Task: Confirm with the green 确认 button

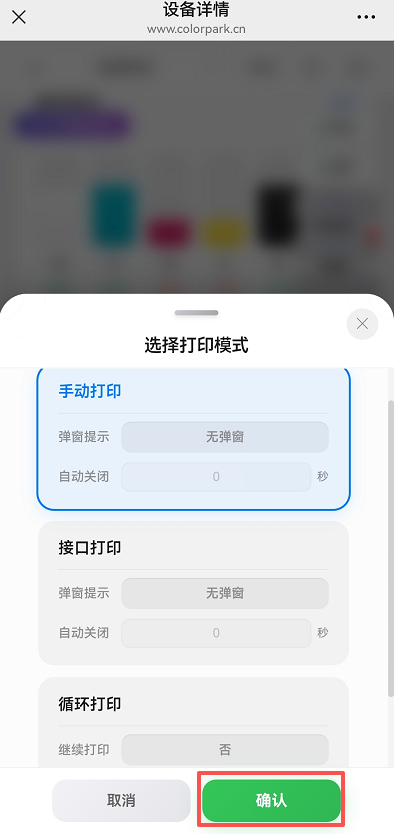Action: tap(271, 800)
